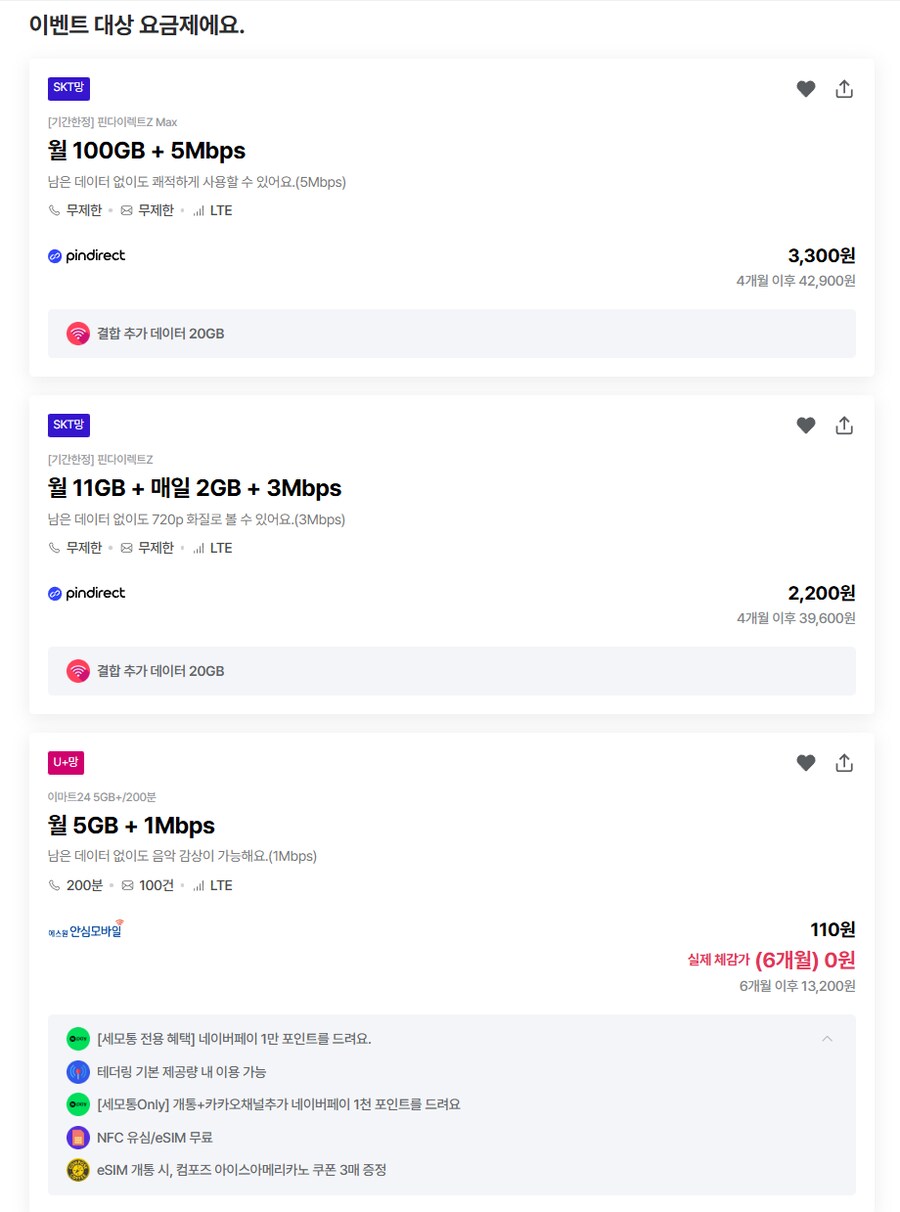Image resolution: width=900 pixels, height=1212 pixels.
Task: Open the share icon on the 100GB plan card
Action: (x=844, y=88)
